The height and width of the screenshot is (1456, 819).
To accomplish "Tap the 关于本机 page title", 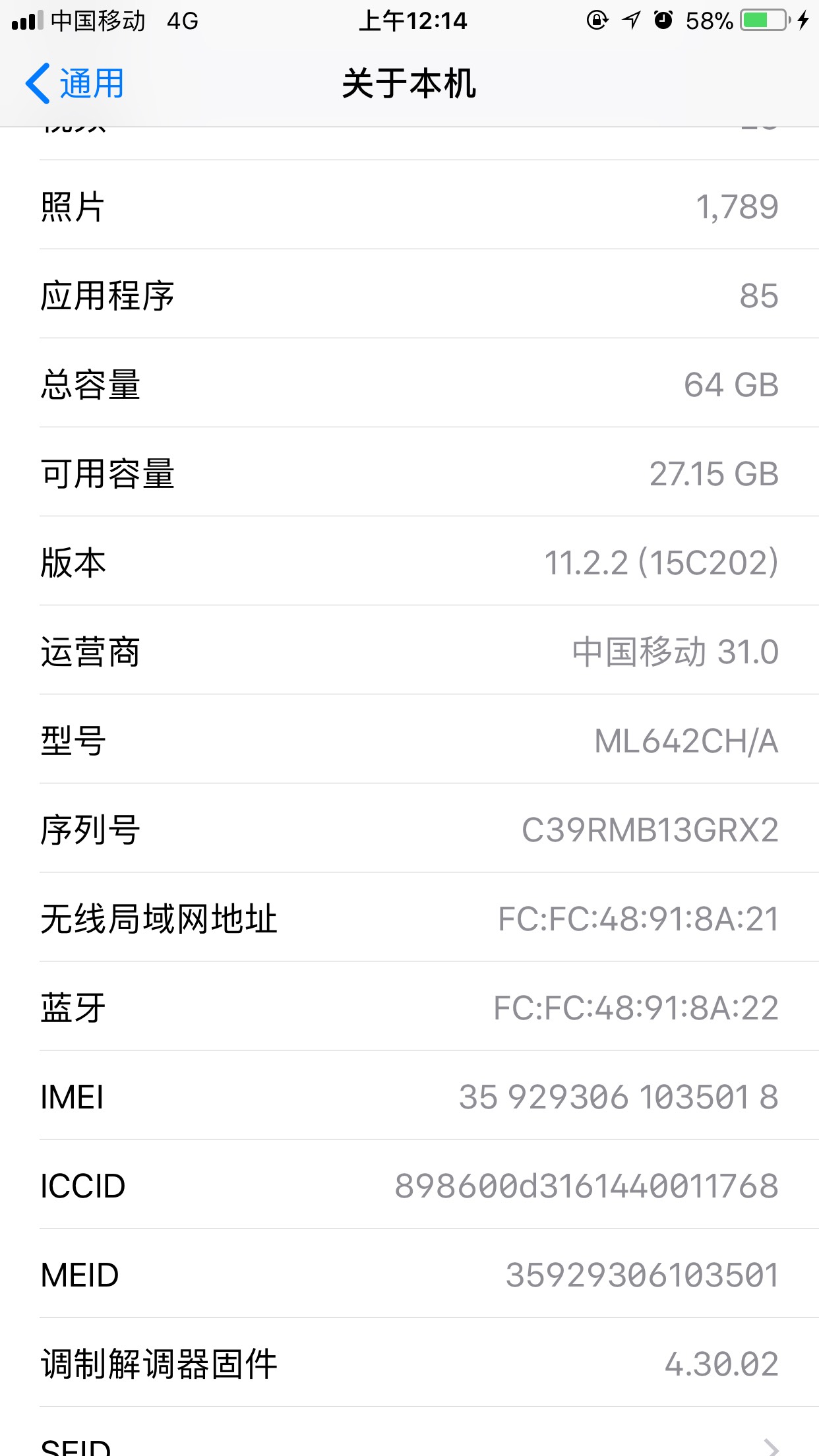I will point(409,83).
